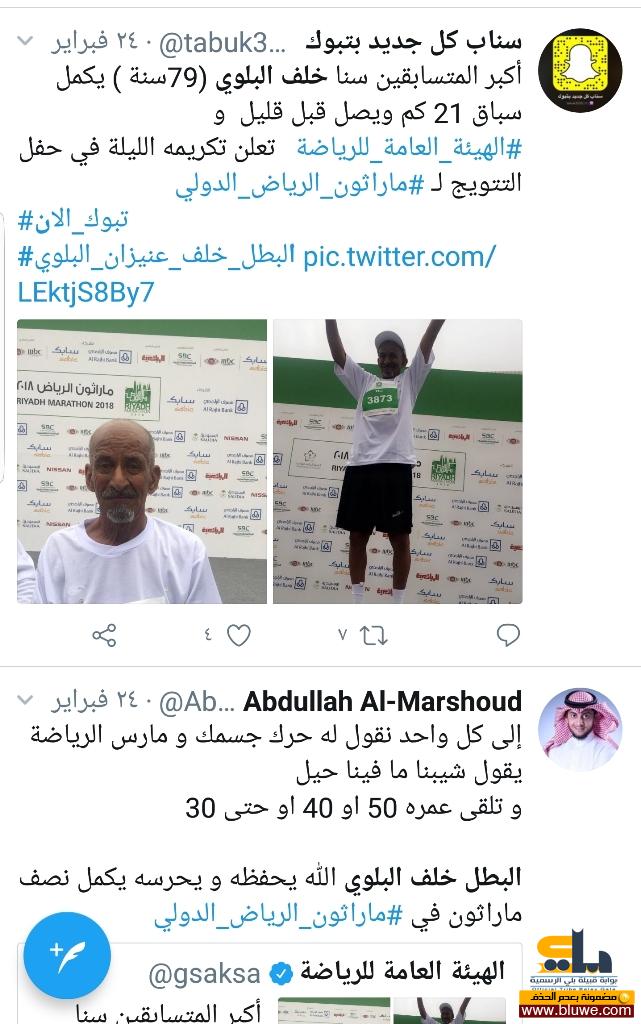Share the first tweet
Image resolution: width=641 pixels, height=1024 pixels.
(104, 634)
